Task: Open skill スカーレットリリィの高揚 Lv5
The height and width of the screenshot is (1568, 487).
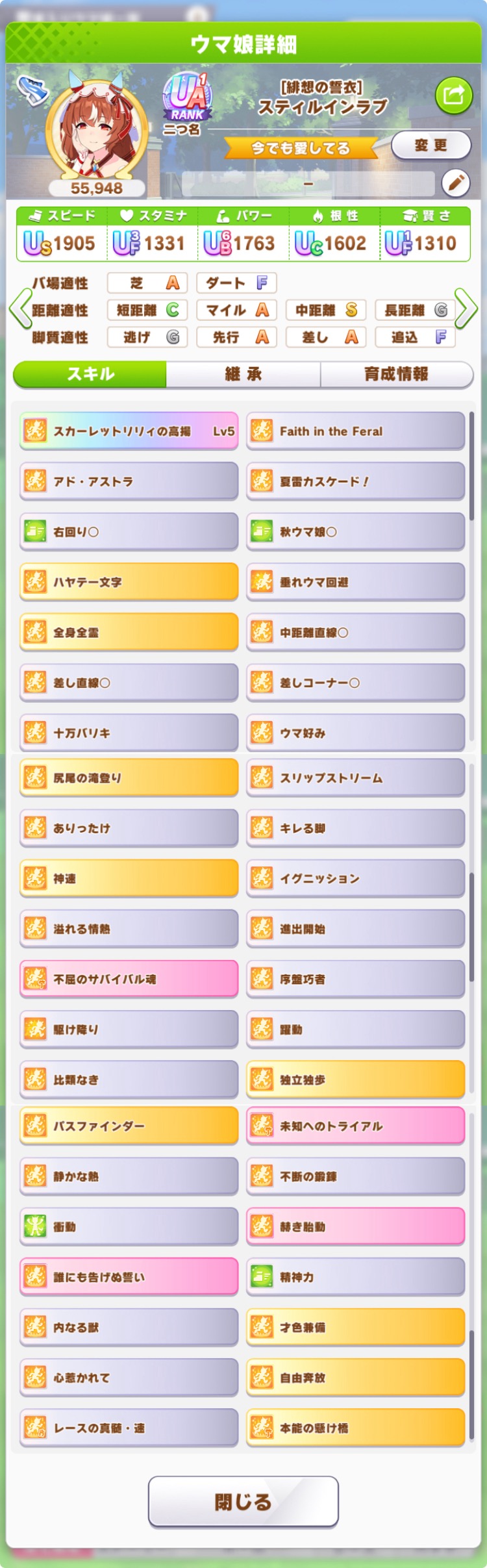Action: (x=129, y=431)
